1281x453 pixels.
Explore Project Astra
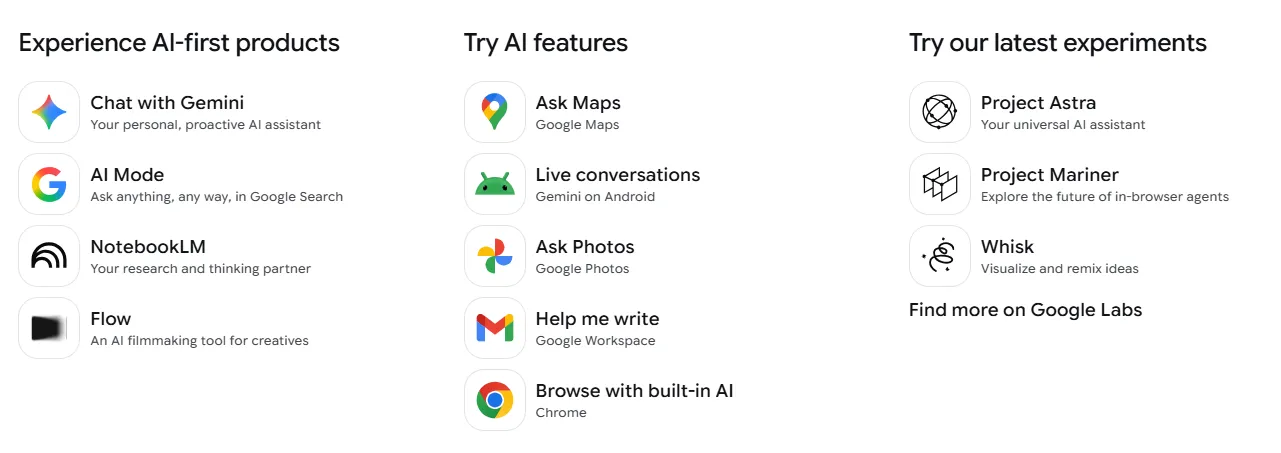click(1038, 103)
